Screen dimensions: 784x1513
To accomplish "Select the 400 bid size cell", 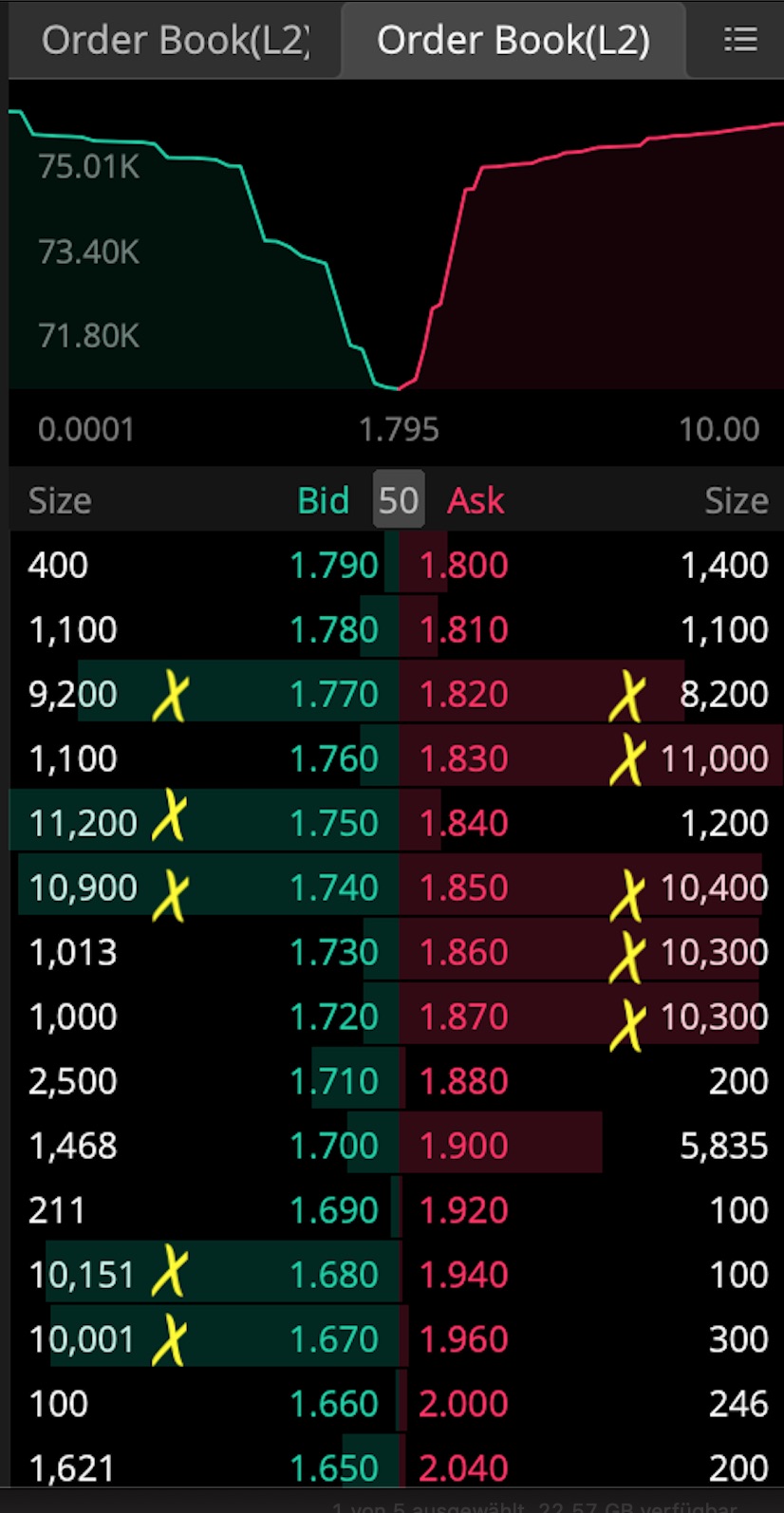I will tap(56, 565).
